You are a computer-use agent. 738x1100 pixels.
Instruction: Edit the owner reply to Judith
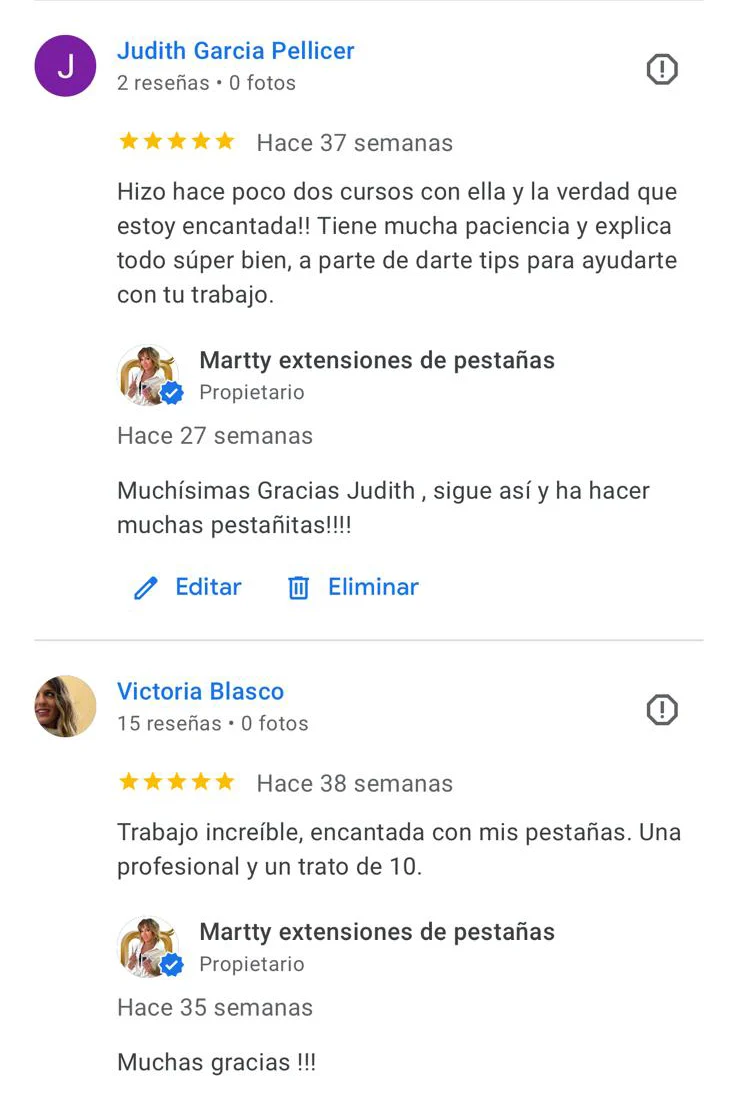coord(188,587)
